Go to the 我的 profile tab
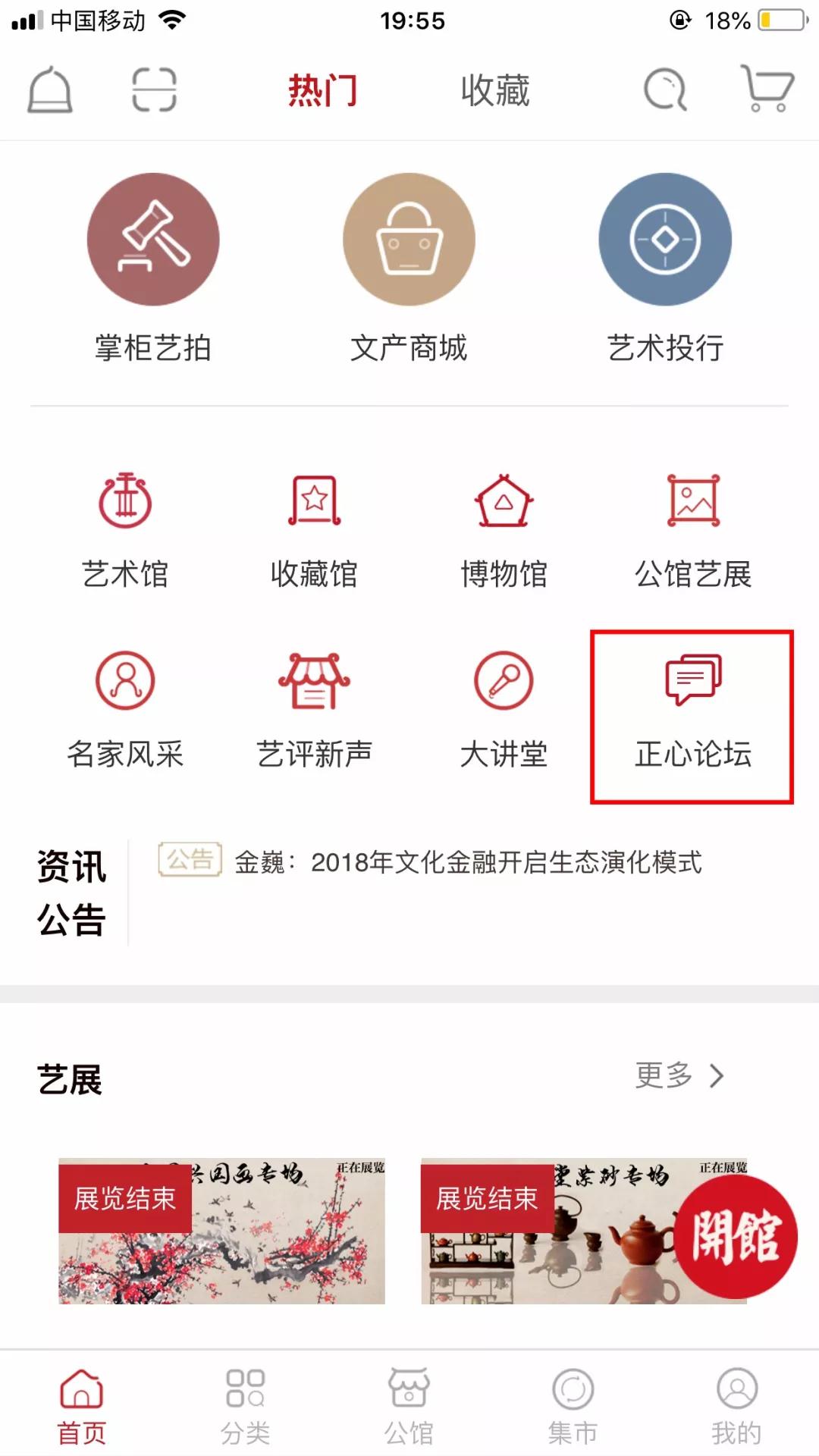 click(x=736, y=1407)
